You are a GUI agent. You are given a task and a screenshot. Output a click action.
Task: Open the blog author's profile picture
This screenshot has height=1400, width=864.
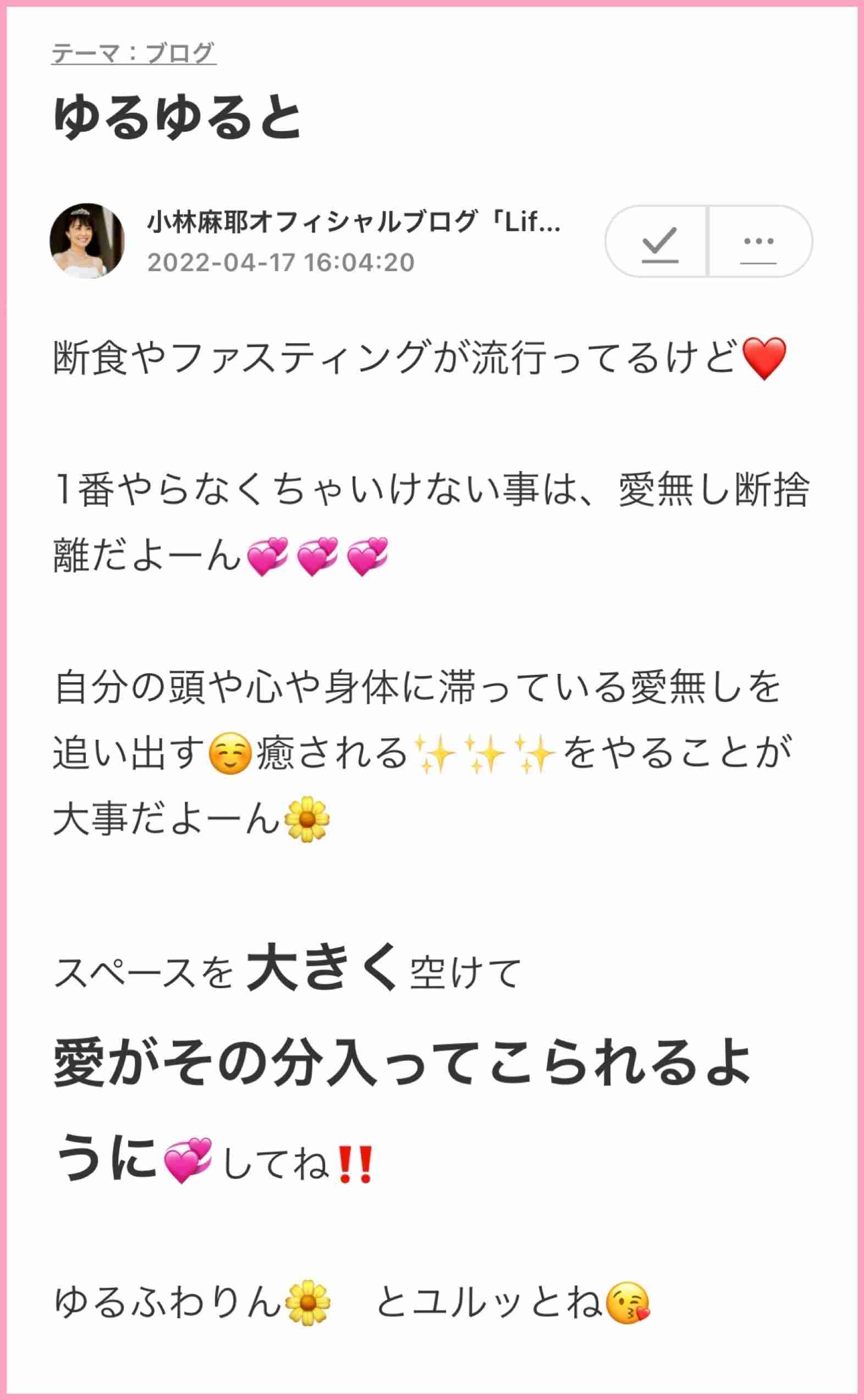pyautogui.click(x=87, y=240)
